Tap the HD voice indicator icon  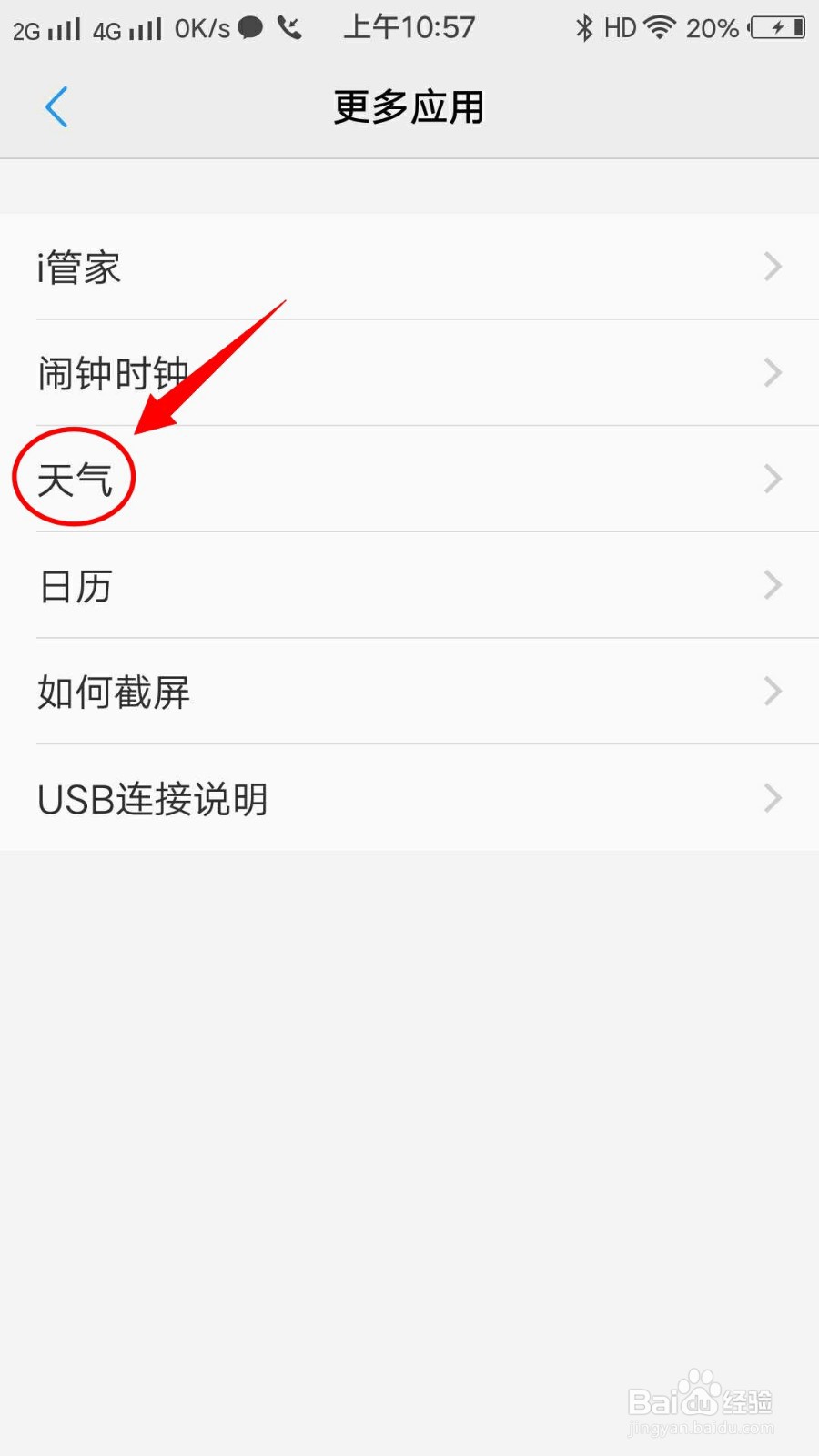click(x=620, y=27)
